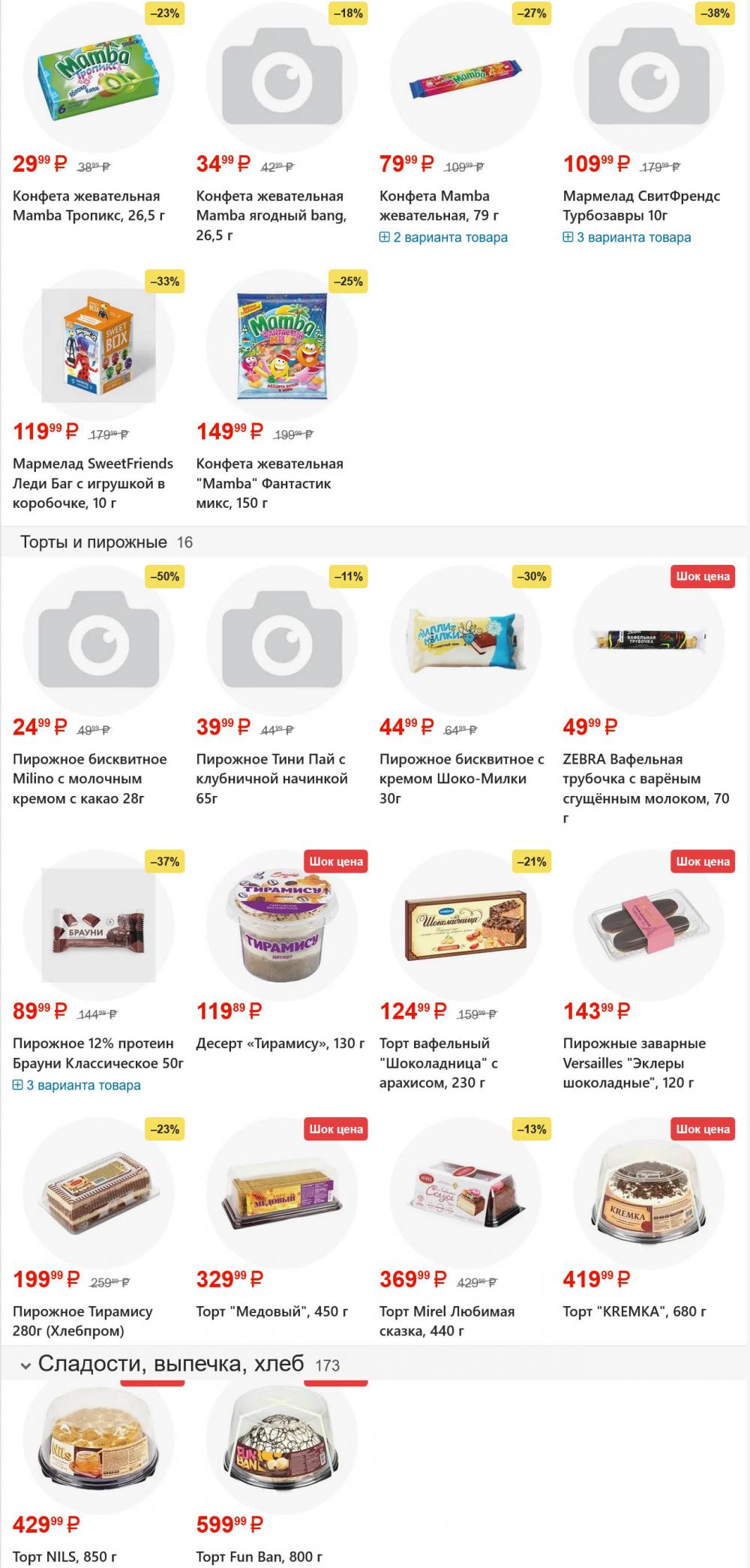
Task: Open Шоколадница wafer cake with peanuts
Action: (439, 1062)
